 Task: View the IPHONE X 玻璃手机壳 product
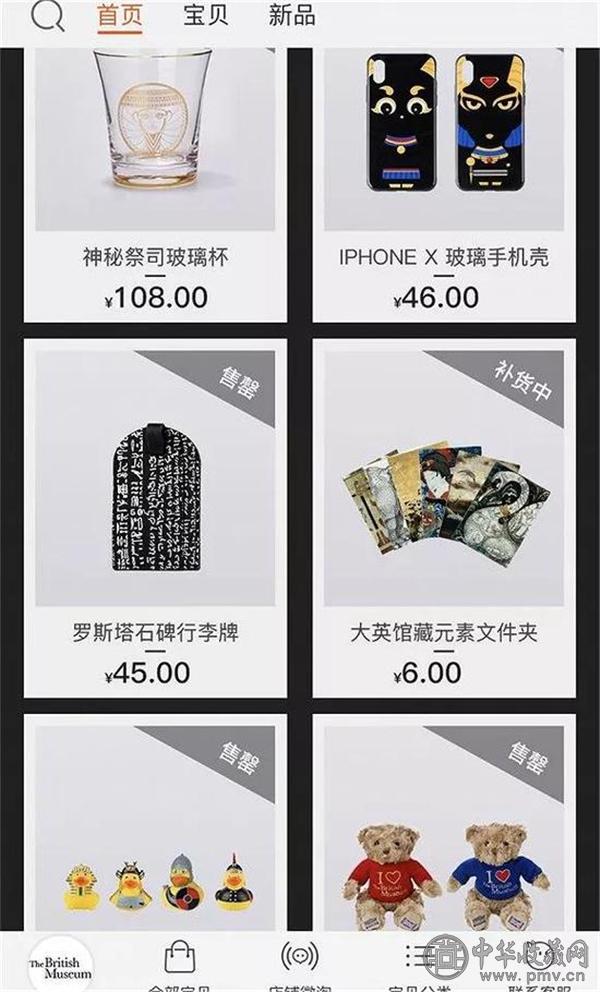point(443,180)
